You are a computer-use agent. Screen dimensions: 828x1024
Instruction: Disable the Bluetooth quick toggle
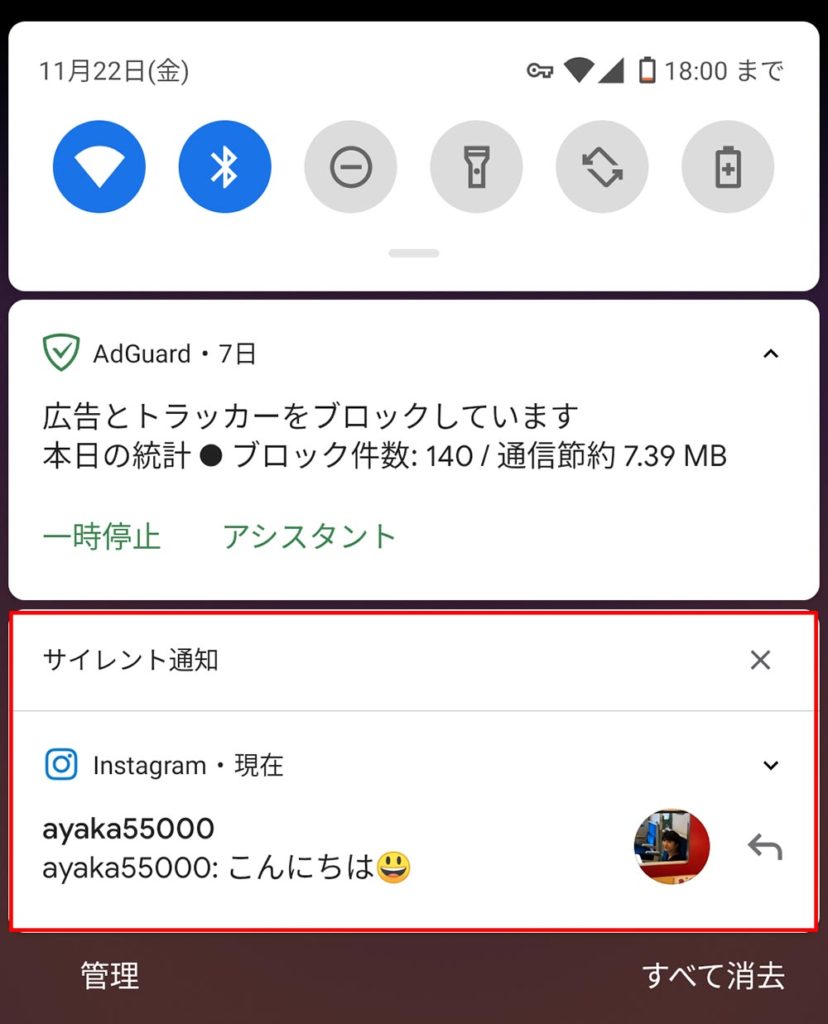pos(224,167)
